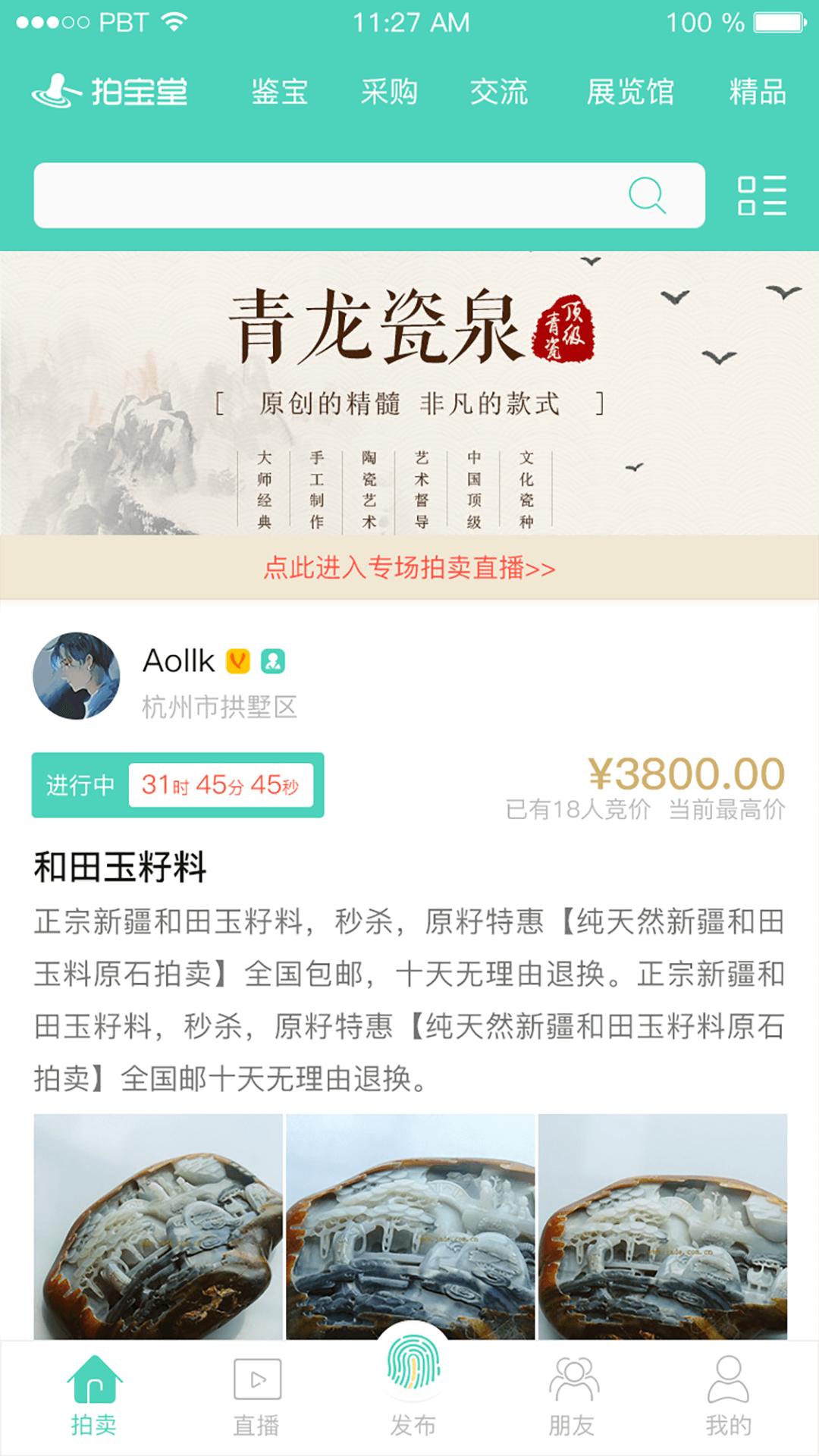Viewport: 819px width, 1456px height.
Task: Select the 精品 tab
Action: (757, 92)
